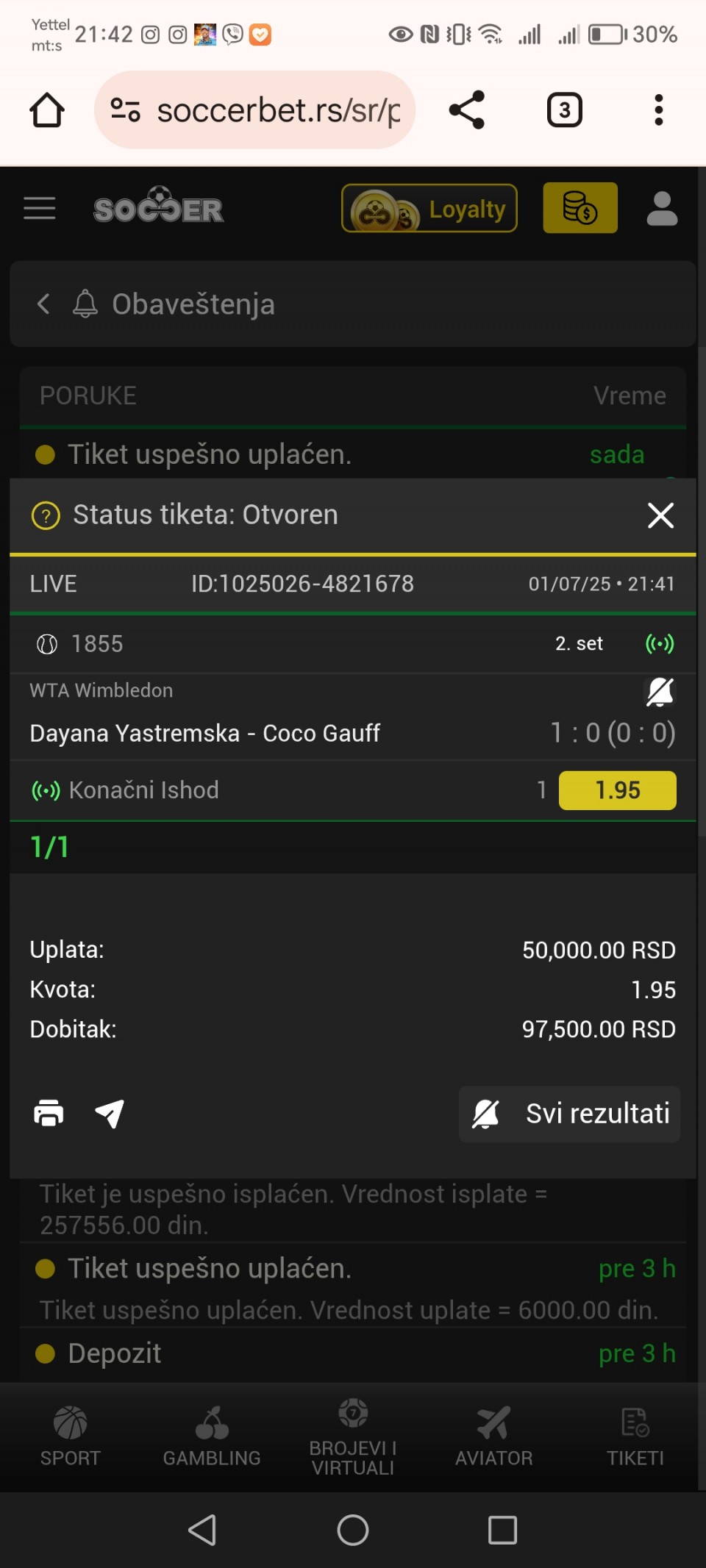Close the ticket status popup
Image resolution: width=706 pixels, height=1568 pixels.
[660, 515]
